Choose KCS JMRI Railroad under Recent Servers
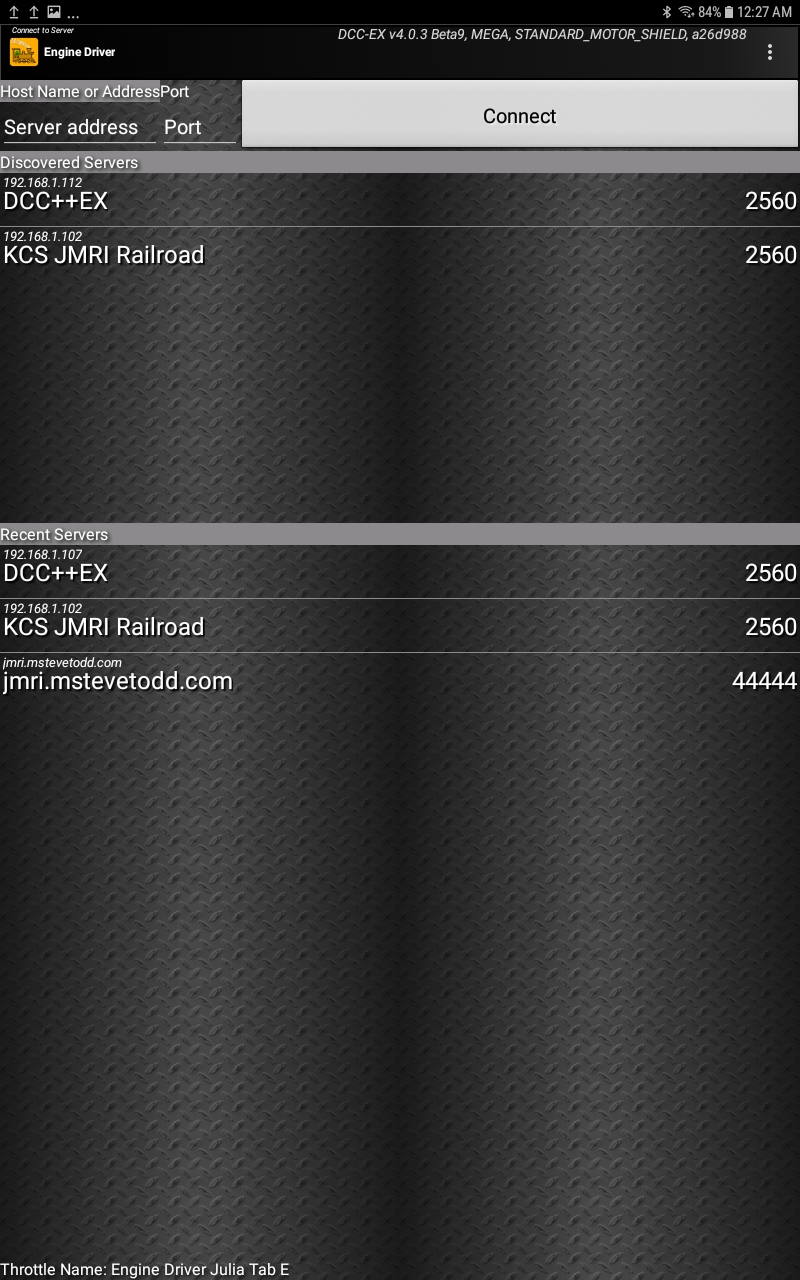This screenshot has height=1280, width=800. pos(400,626)
